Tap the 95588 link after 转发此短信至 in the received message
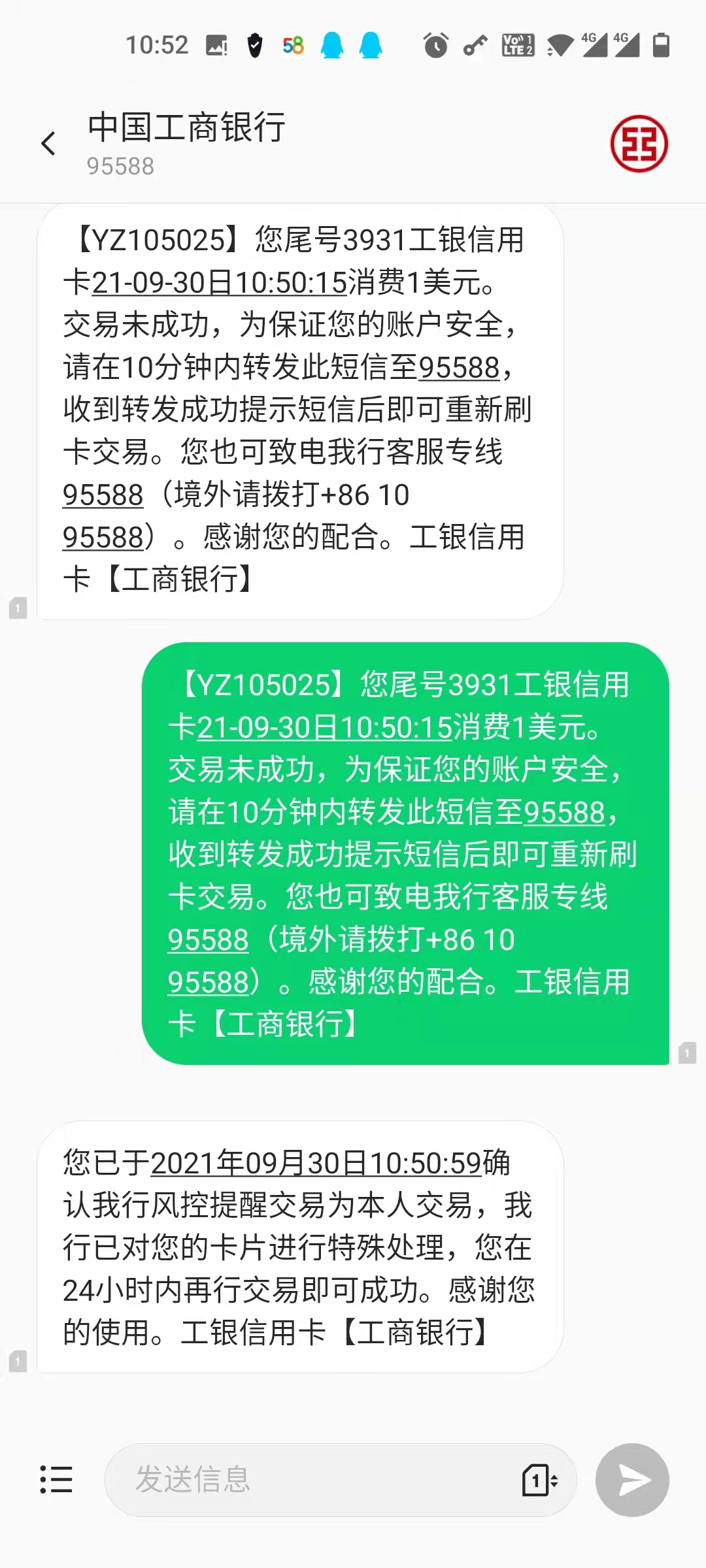The image size is (706, 1568). click(x=459, y=368)
